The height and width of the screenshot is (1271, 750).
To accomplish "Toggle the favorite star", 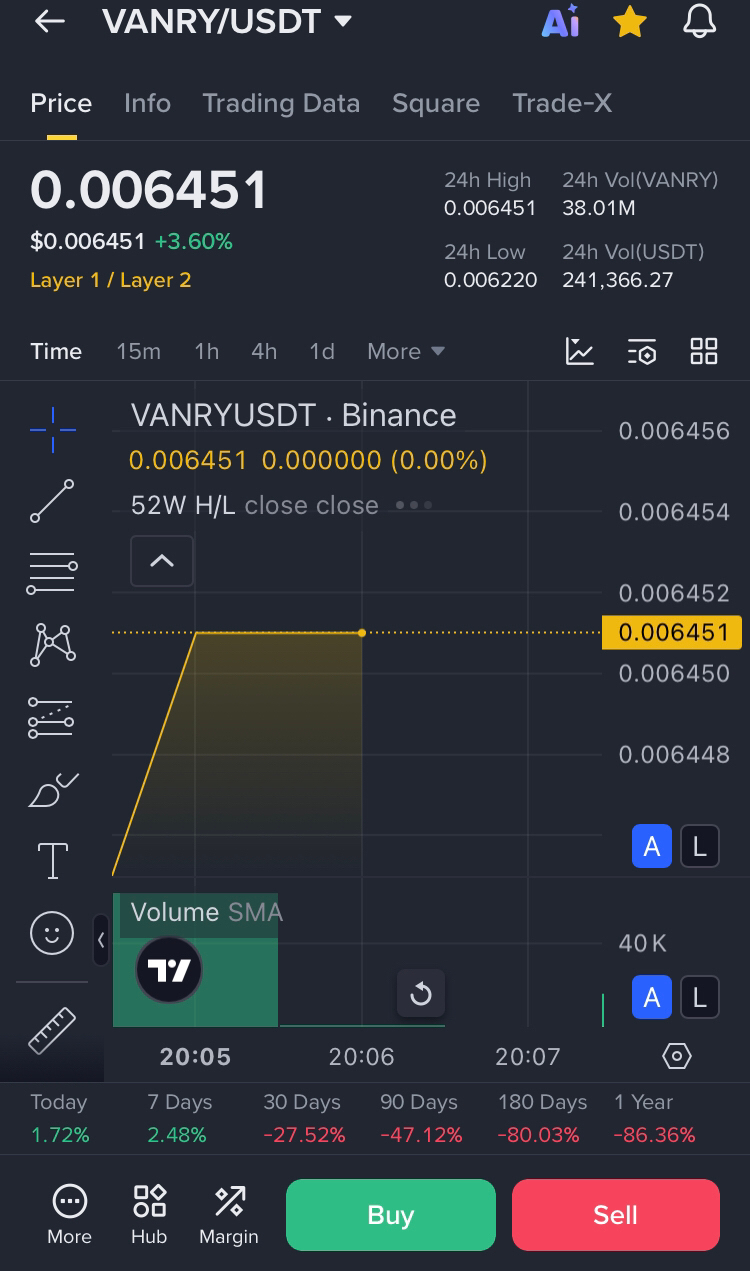I will point(629,21).
